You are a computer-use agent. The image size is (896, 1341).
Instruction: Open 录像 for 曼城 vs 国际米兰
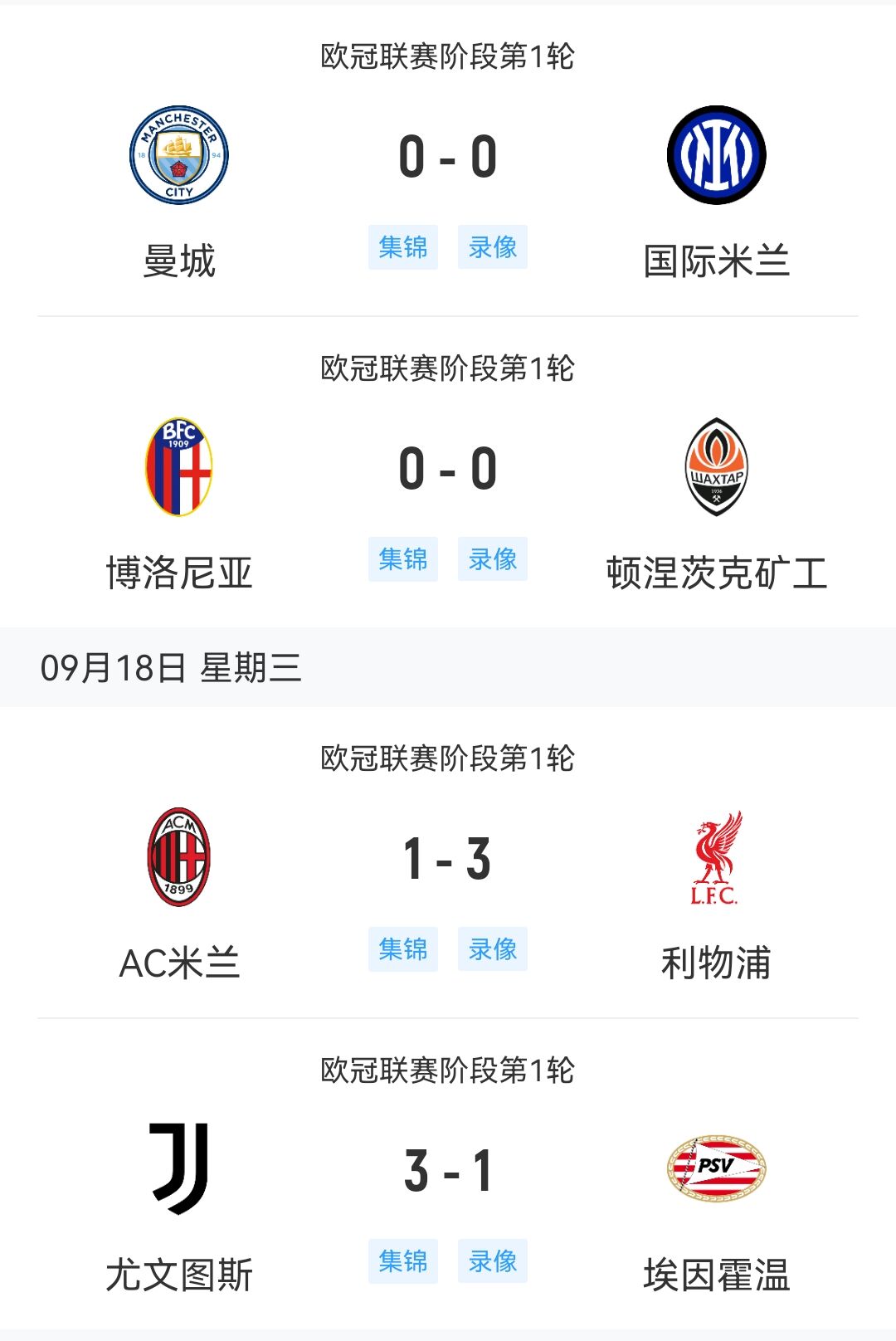click(x=493, y=247)
